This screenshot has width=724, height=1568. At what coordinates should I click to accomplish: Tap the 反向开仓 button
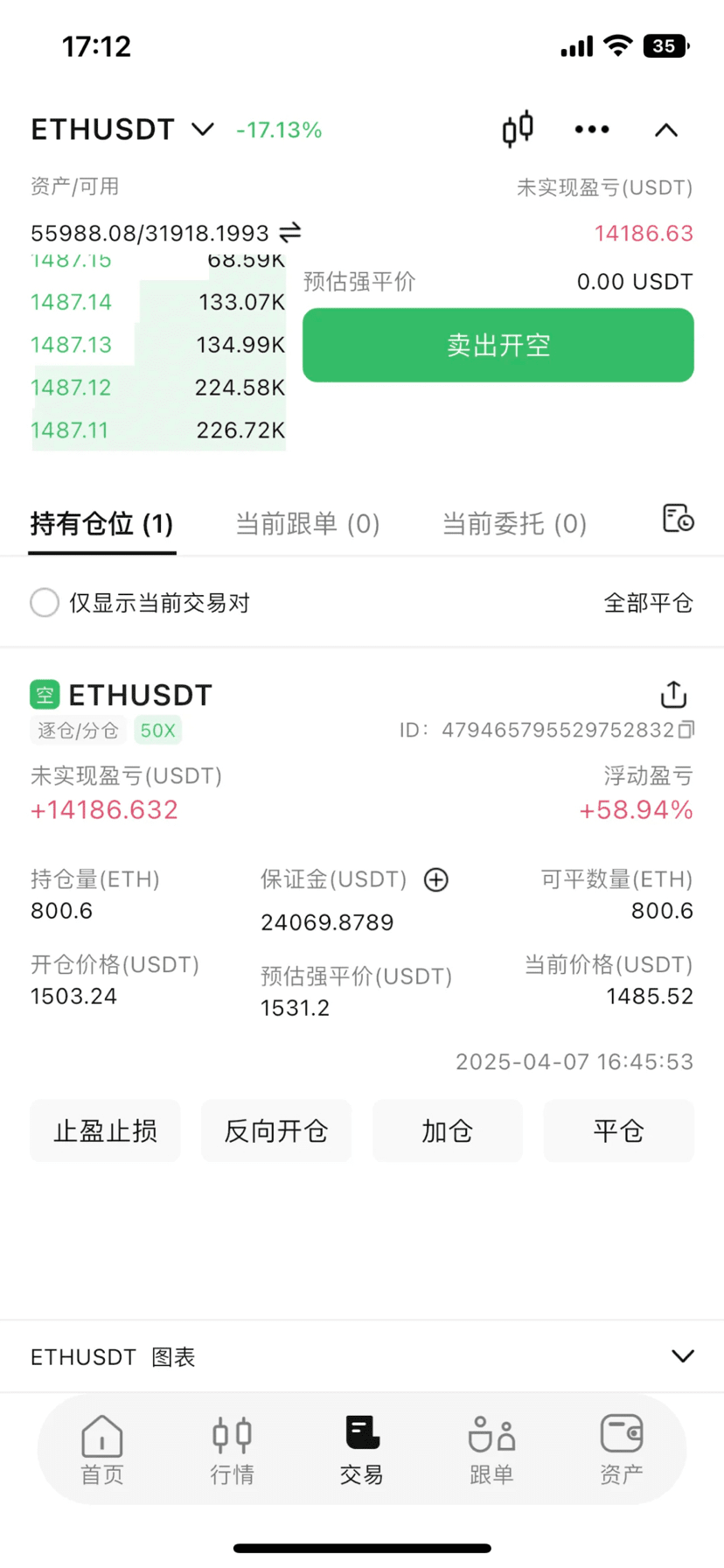click(276, 1130)
